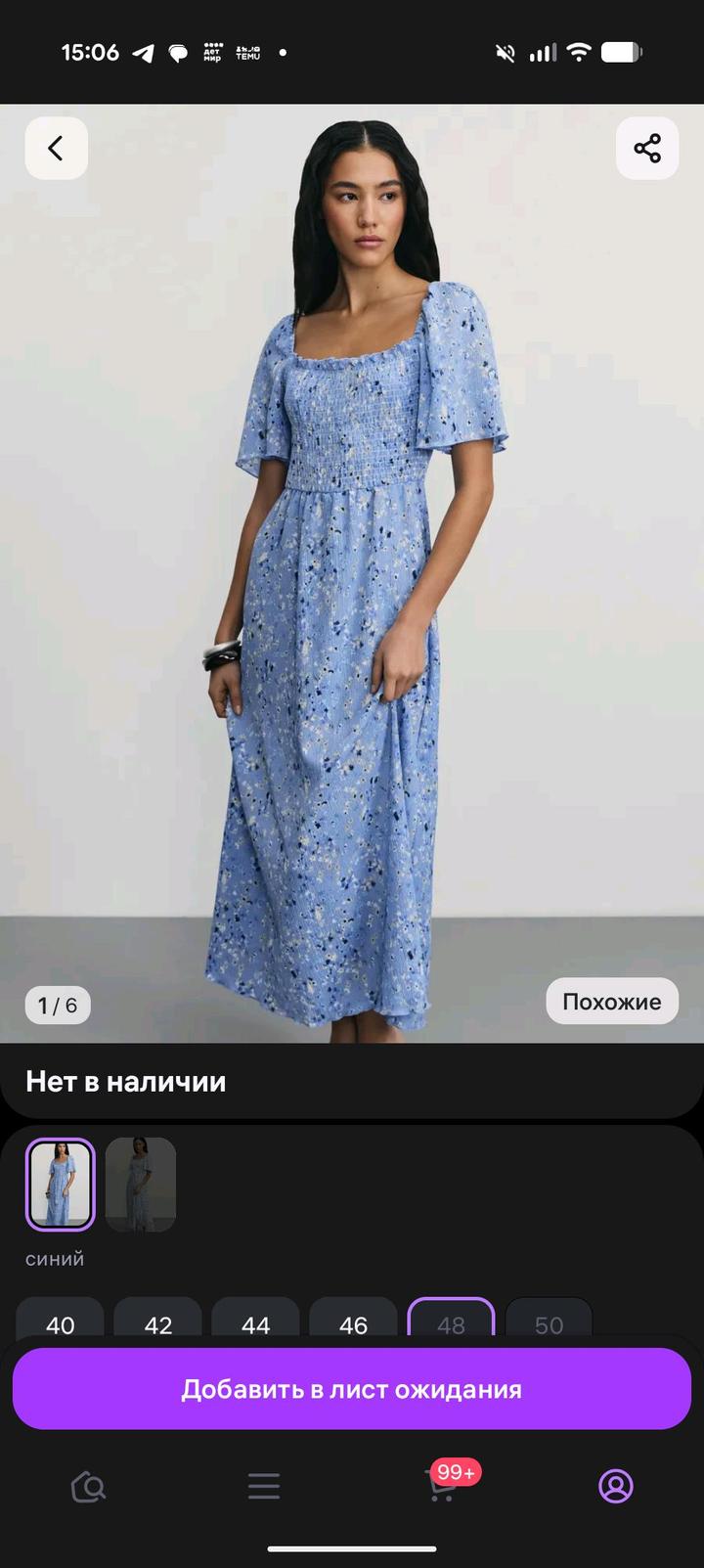704x1568 pixels.
Task: Choose size 50
Action: 549,1322
